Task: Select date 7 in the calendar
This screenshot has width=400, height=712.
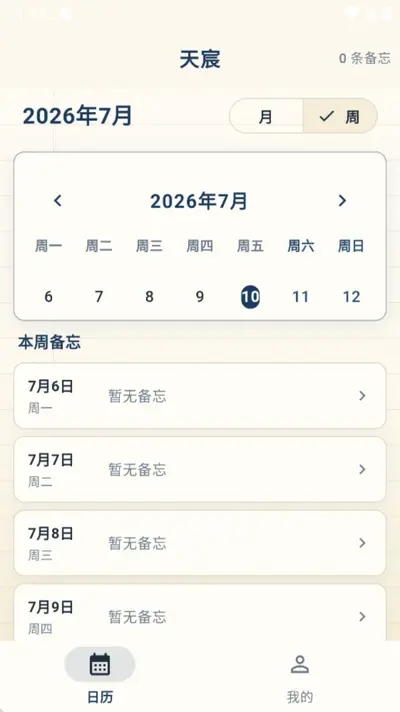Action: (99, 297)
